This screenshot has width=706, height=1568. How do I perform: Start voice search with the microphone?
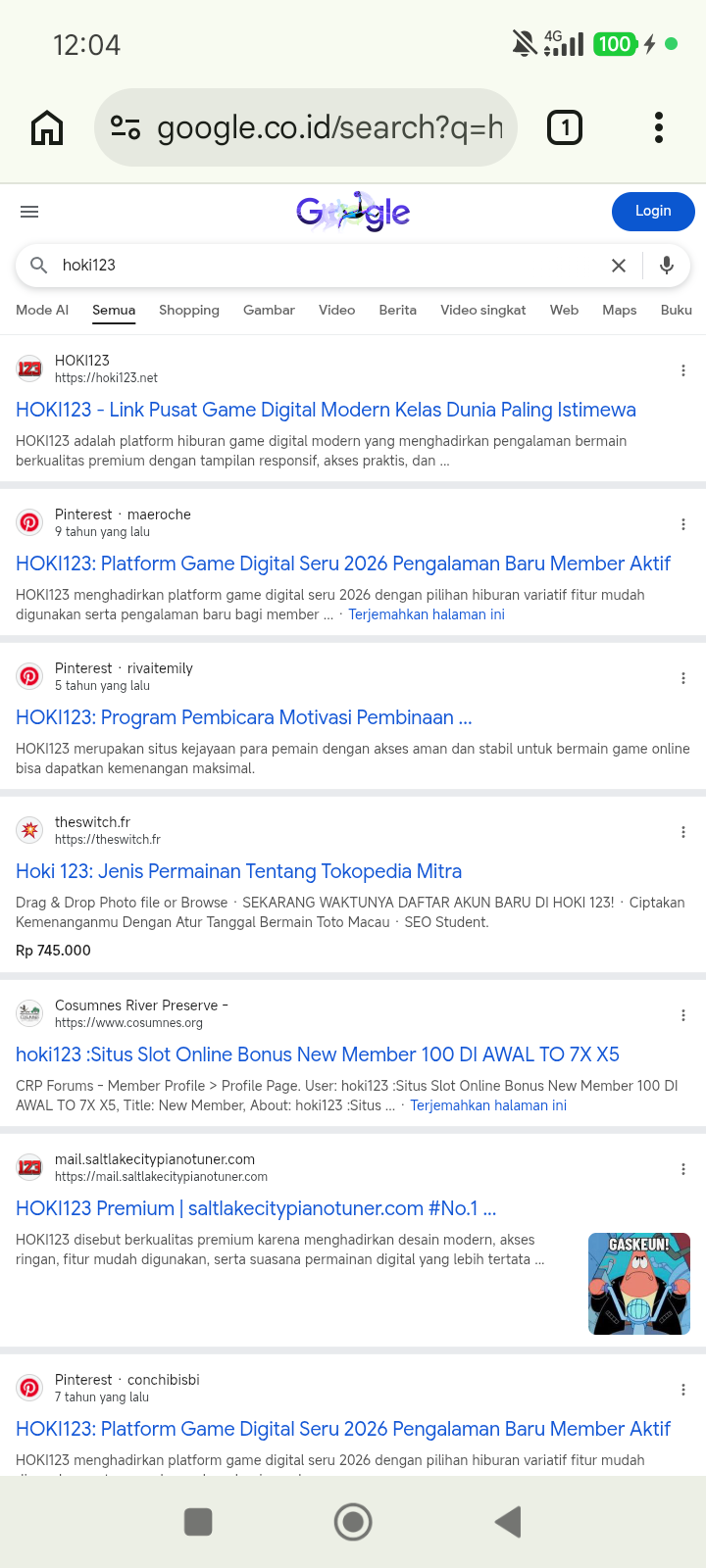667,266
